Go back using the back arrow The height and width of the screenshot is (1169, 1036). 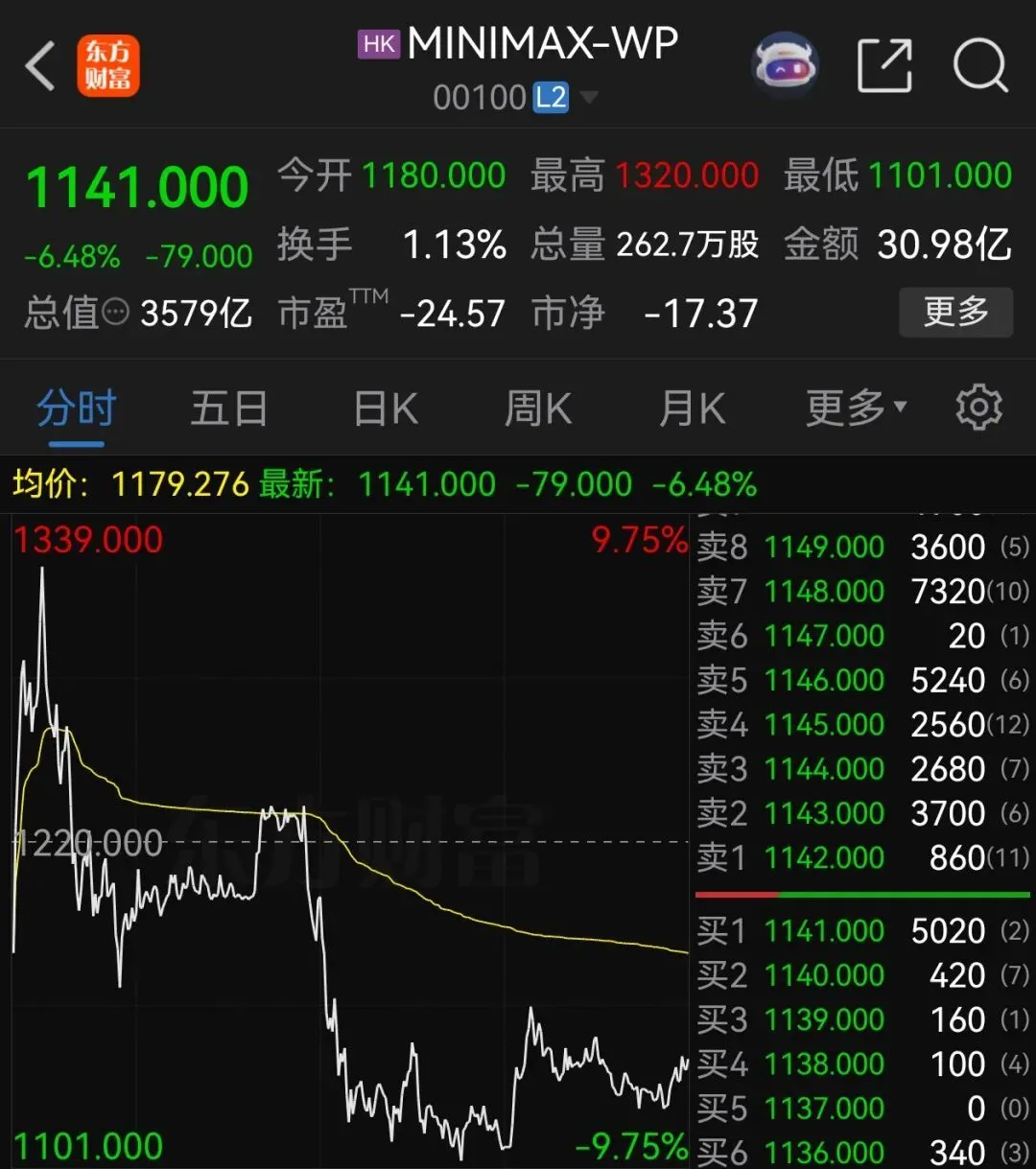tap(38, 64)
